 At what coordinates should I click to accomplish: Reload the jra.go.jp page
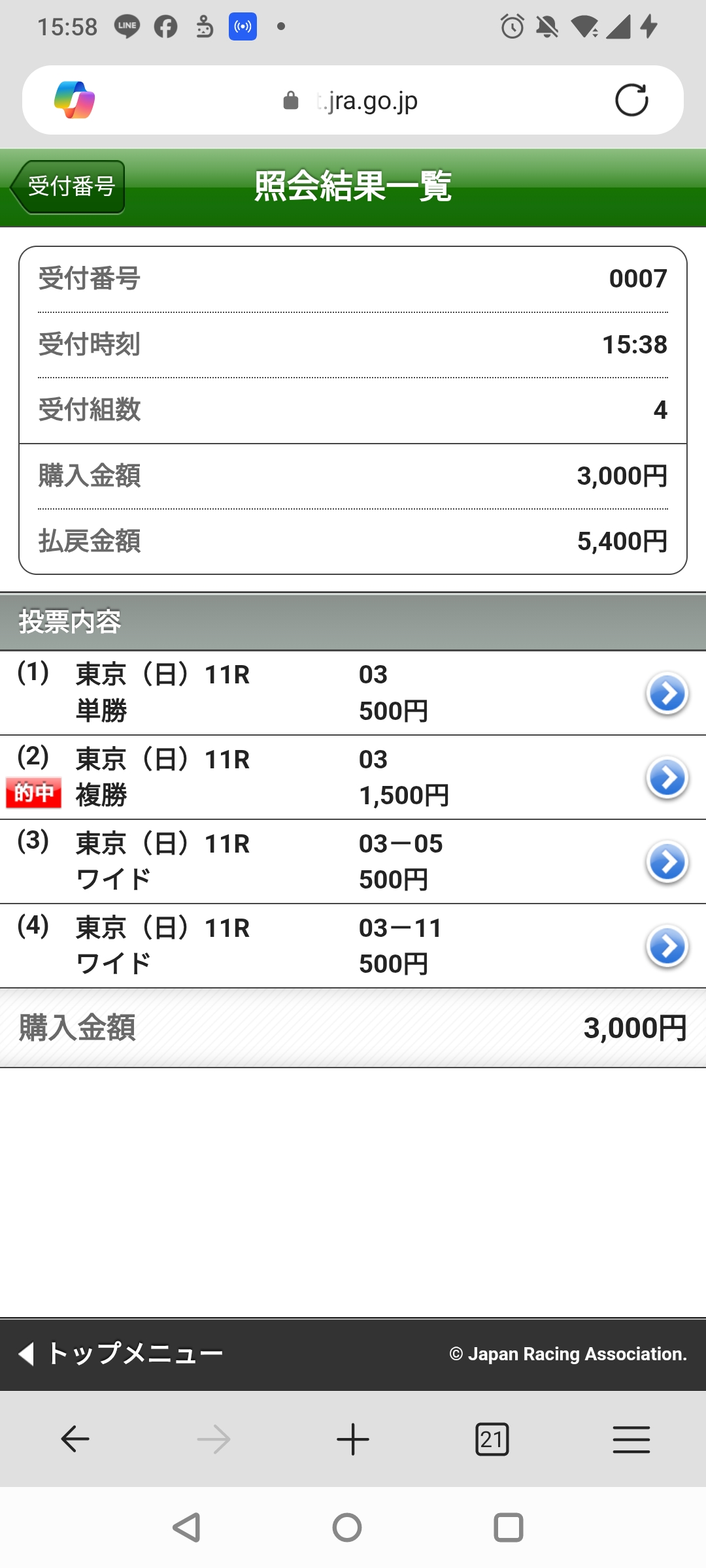[x=631, y=100]
